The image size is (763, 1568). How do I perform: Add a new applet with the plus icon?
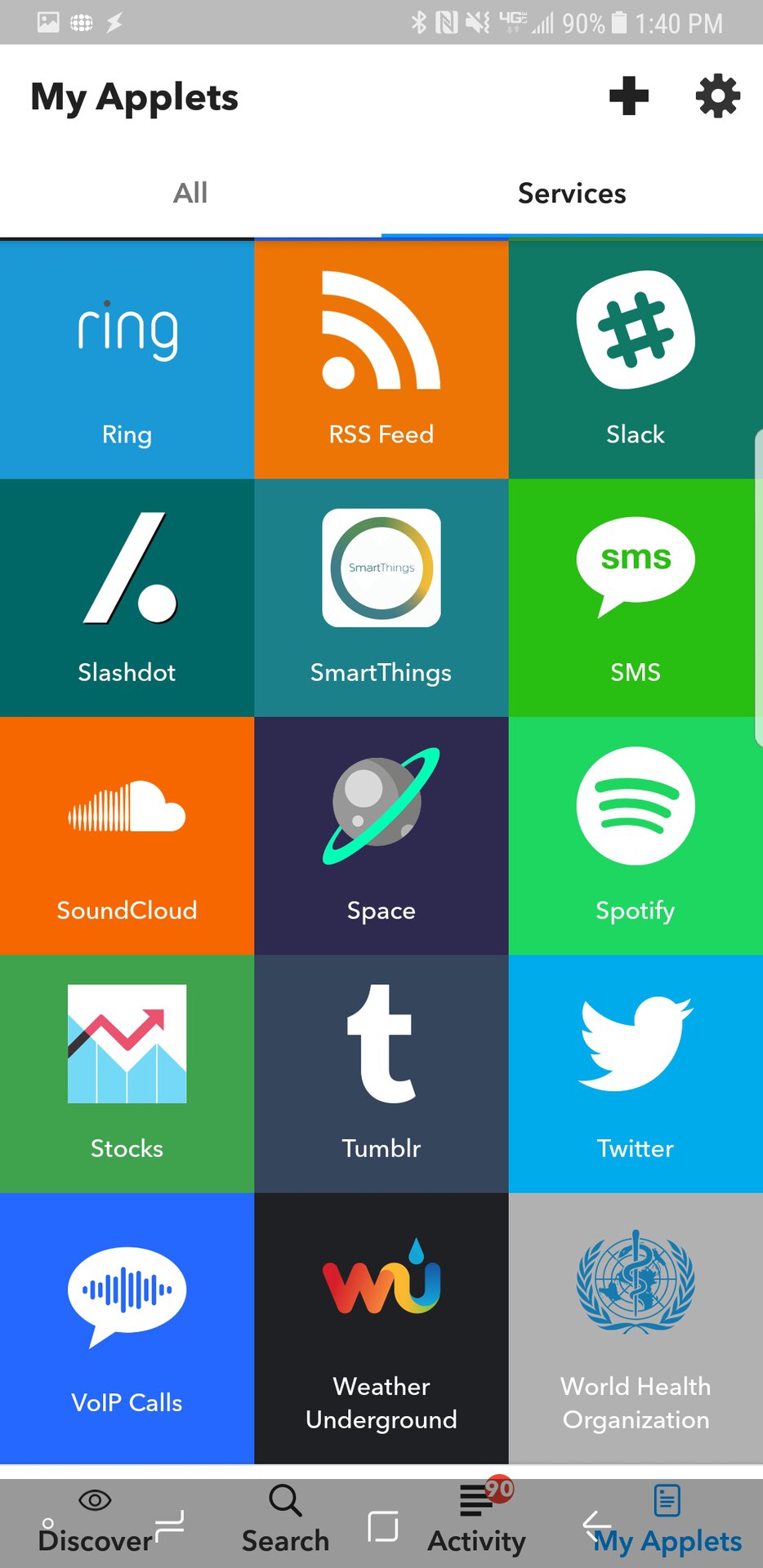628,96
